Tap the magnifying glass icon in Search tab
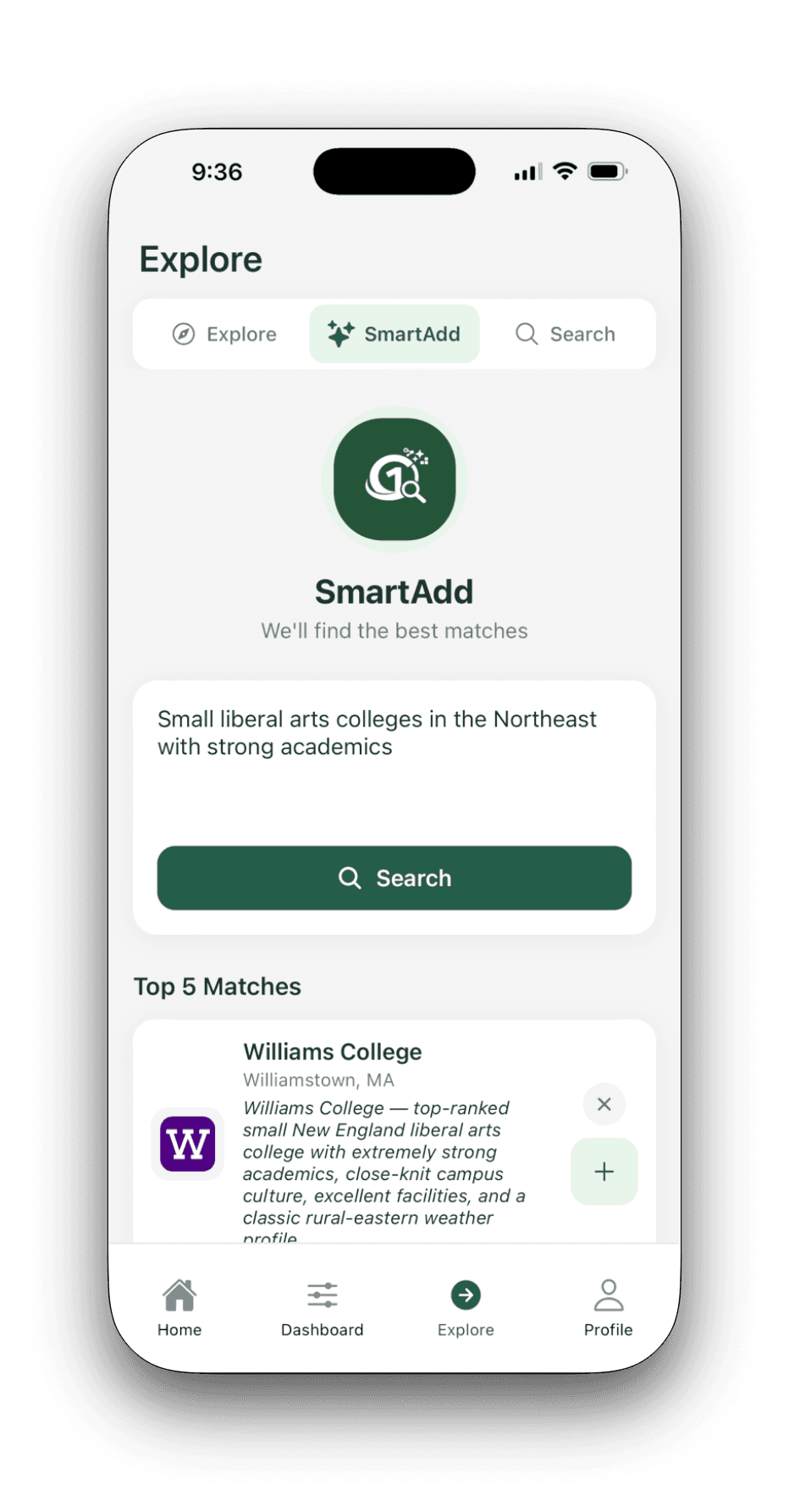789x1512 pixels. tap(526, 334)
